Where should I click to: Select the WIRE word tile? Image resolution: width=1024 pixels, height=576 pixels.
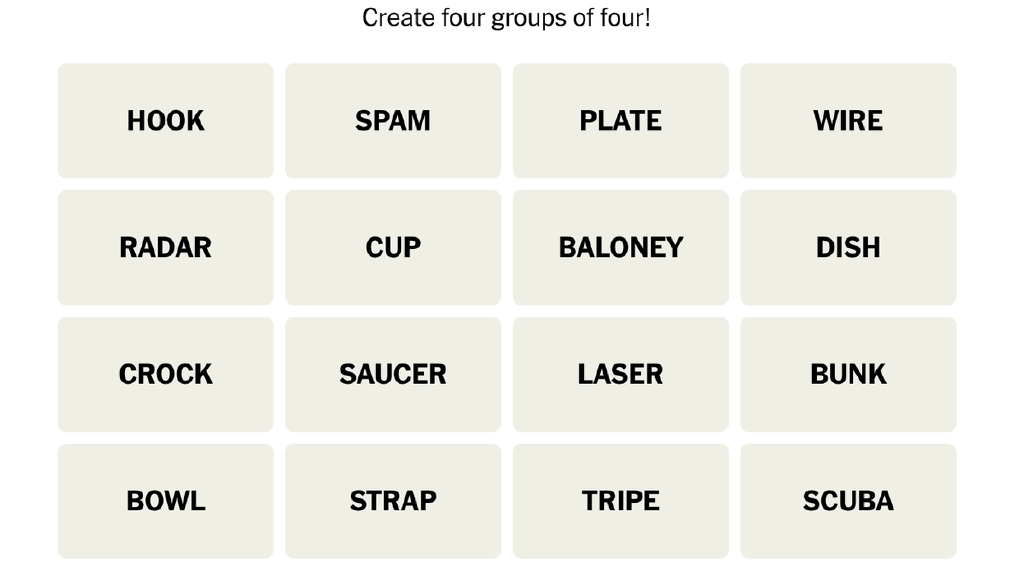848,121
